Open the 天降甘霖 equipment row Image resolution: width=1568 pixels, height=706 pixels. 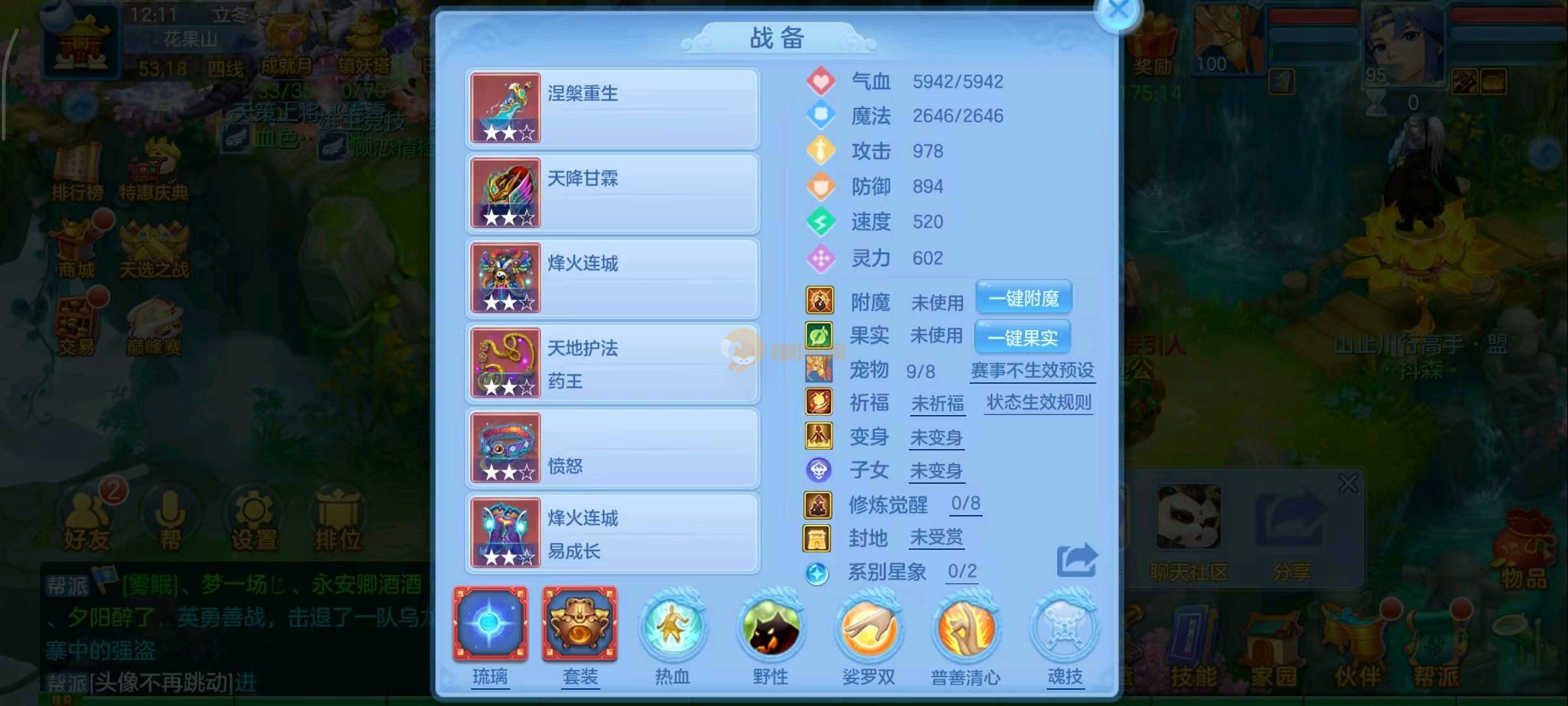coord(612,193)
